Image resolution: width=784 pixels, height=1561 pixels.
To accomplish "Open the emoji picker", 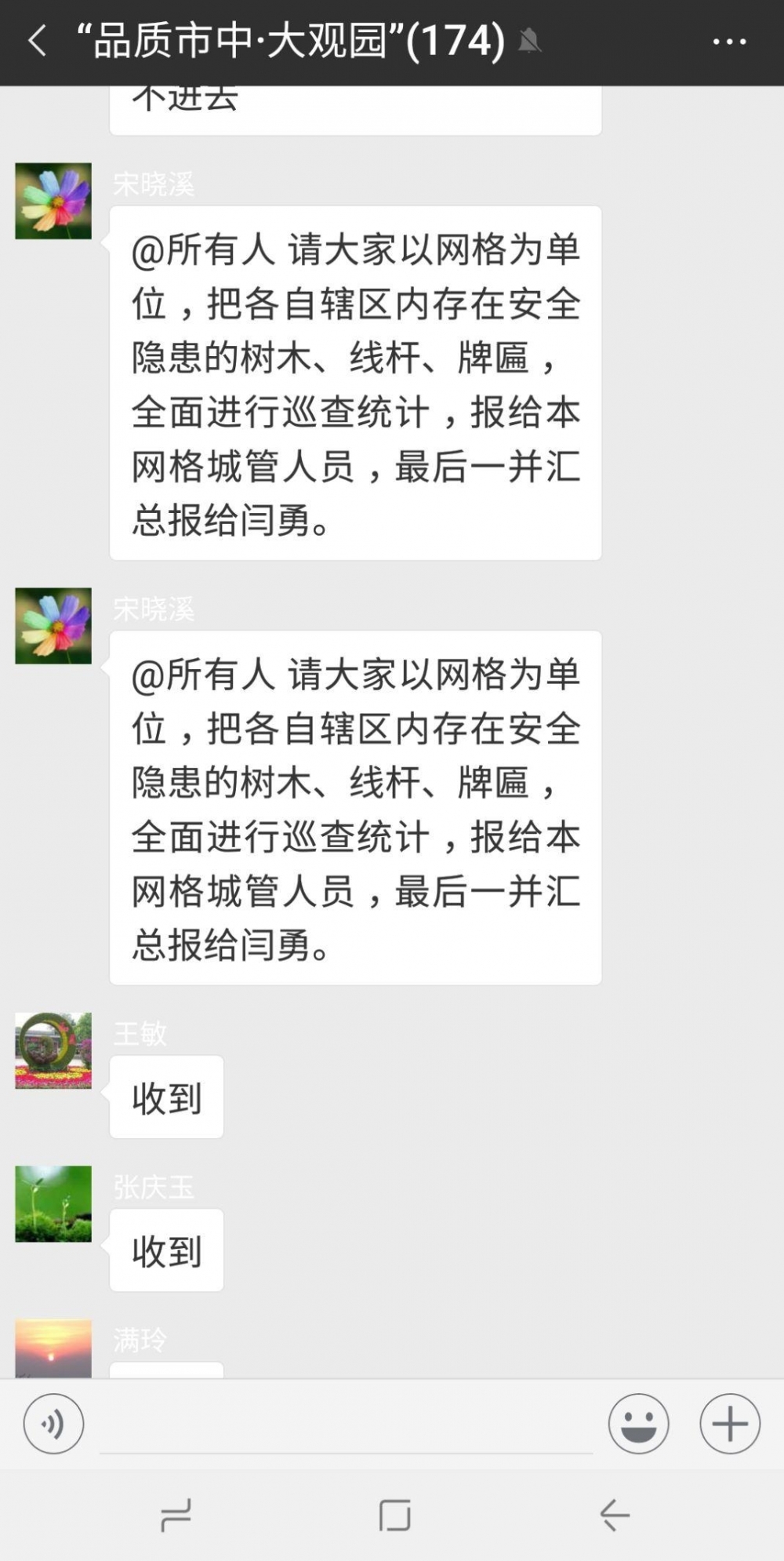I will [638, 1423].
